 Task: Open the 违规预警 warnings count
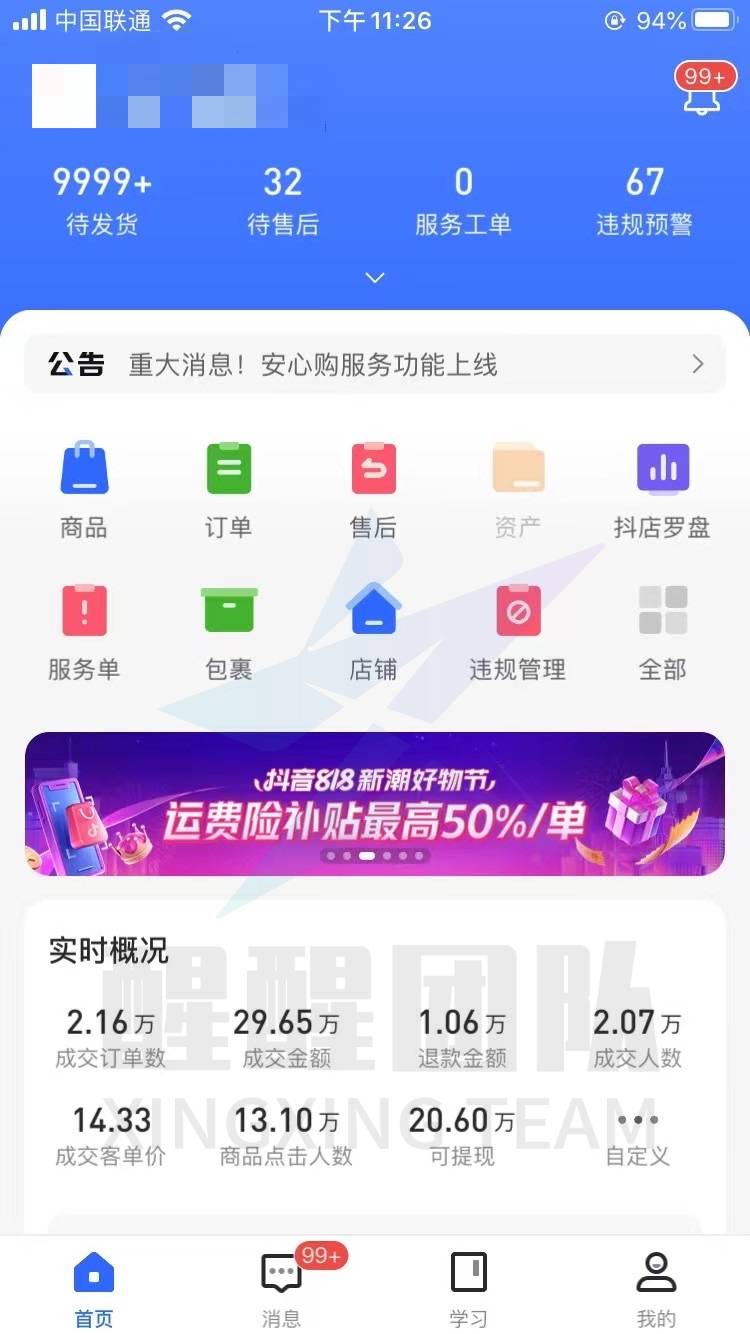(644, 199)
